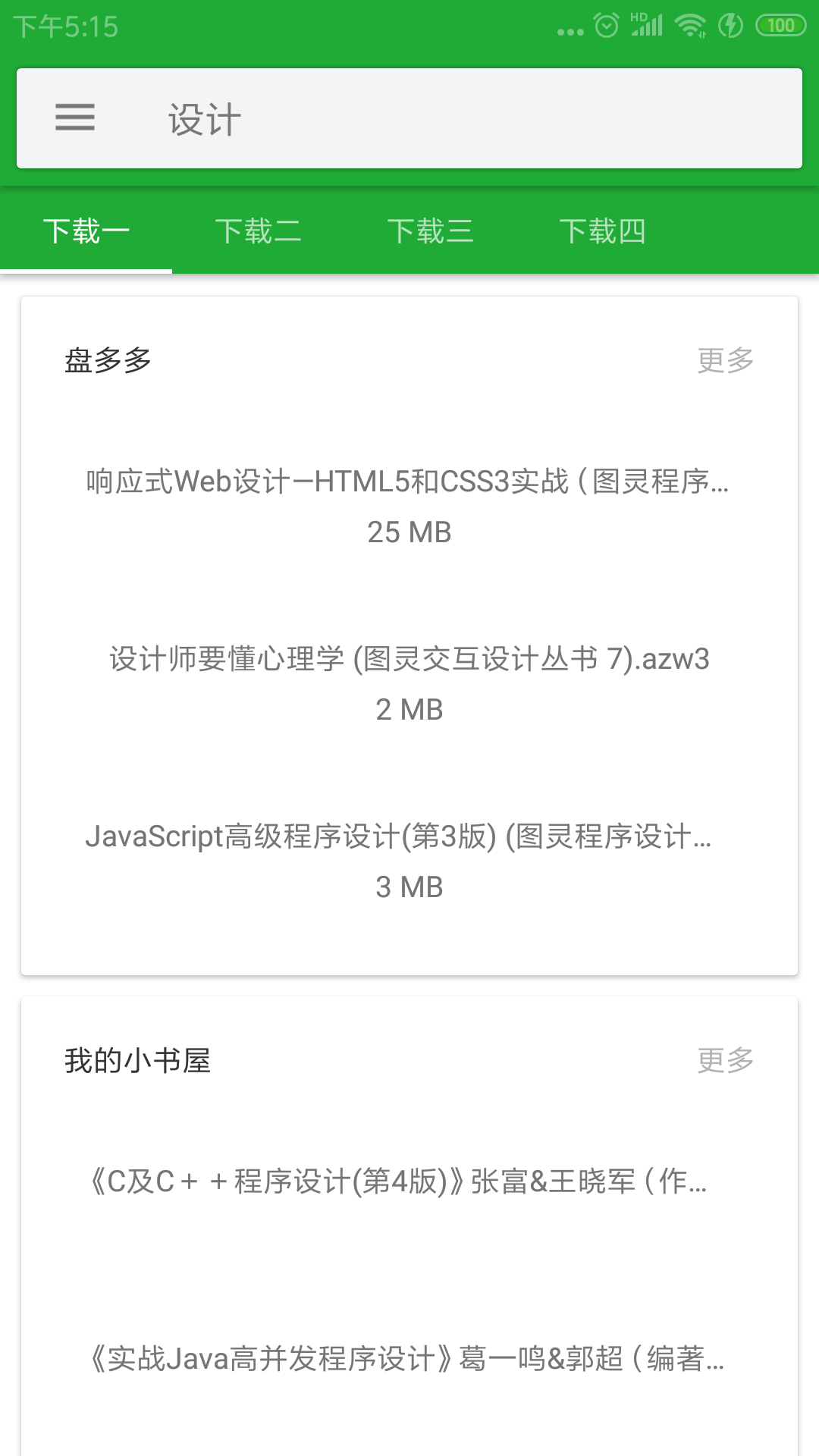Open 响应式Web设计 HTML5和CSS3实战 result
Image resolution: width=819 pixels, height=1456 pixels.
[409, 505]
